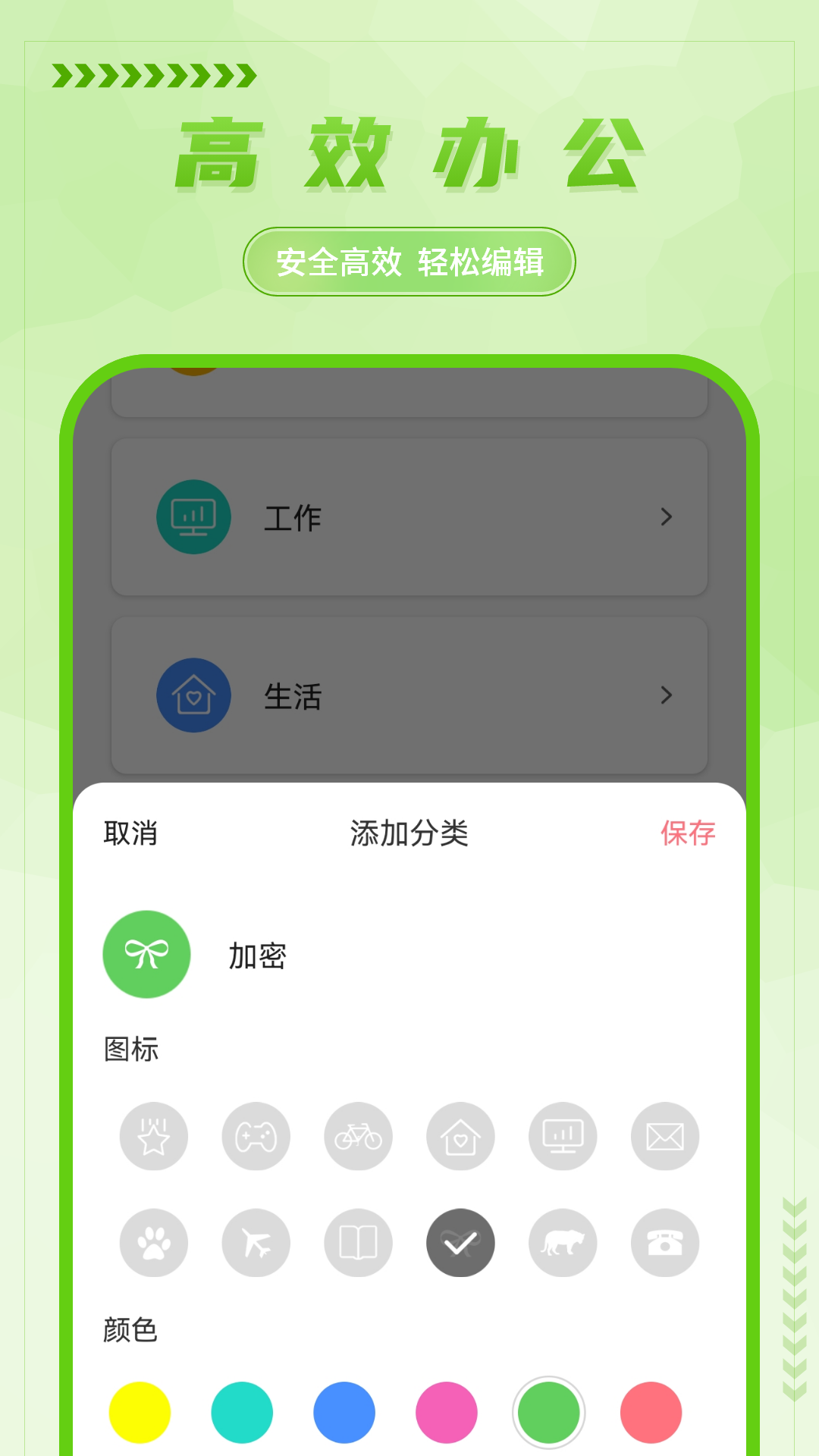Viewport: 819px width, 1456px height.
Task: Click the 图标 section label
Action: pos(130,1050)
